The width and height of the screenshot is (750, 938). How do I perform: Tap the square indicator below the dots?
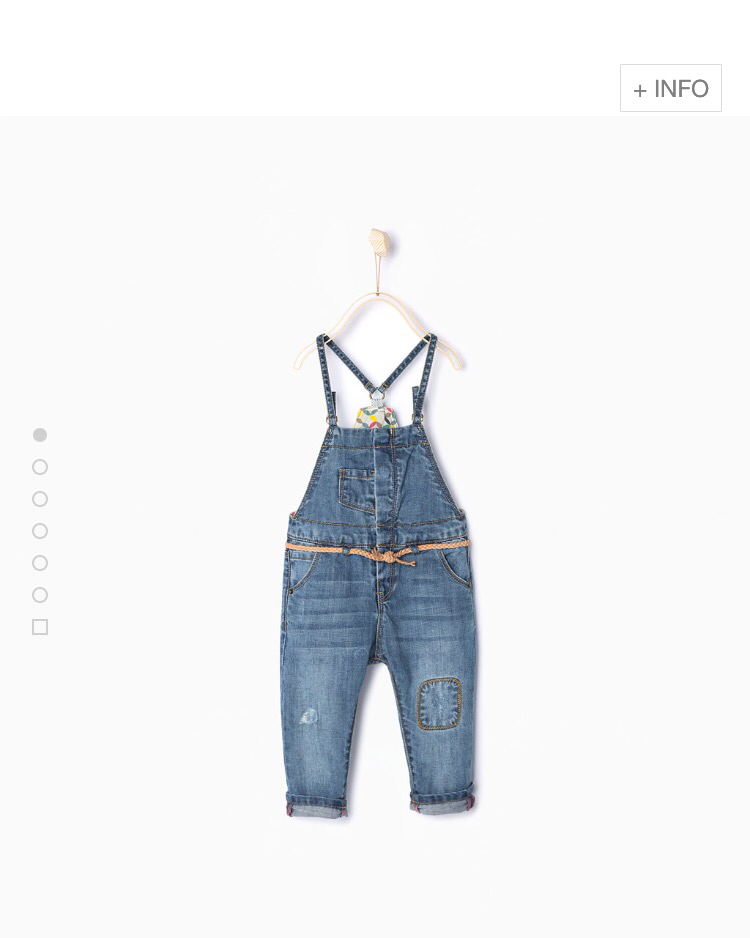[40, 627]
